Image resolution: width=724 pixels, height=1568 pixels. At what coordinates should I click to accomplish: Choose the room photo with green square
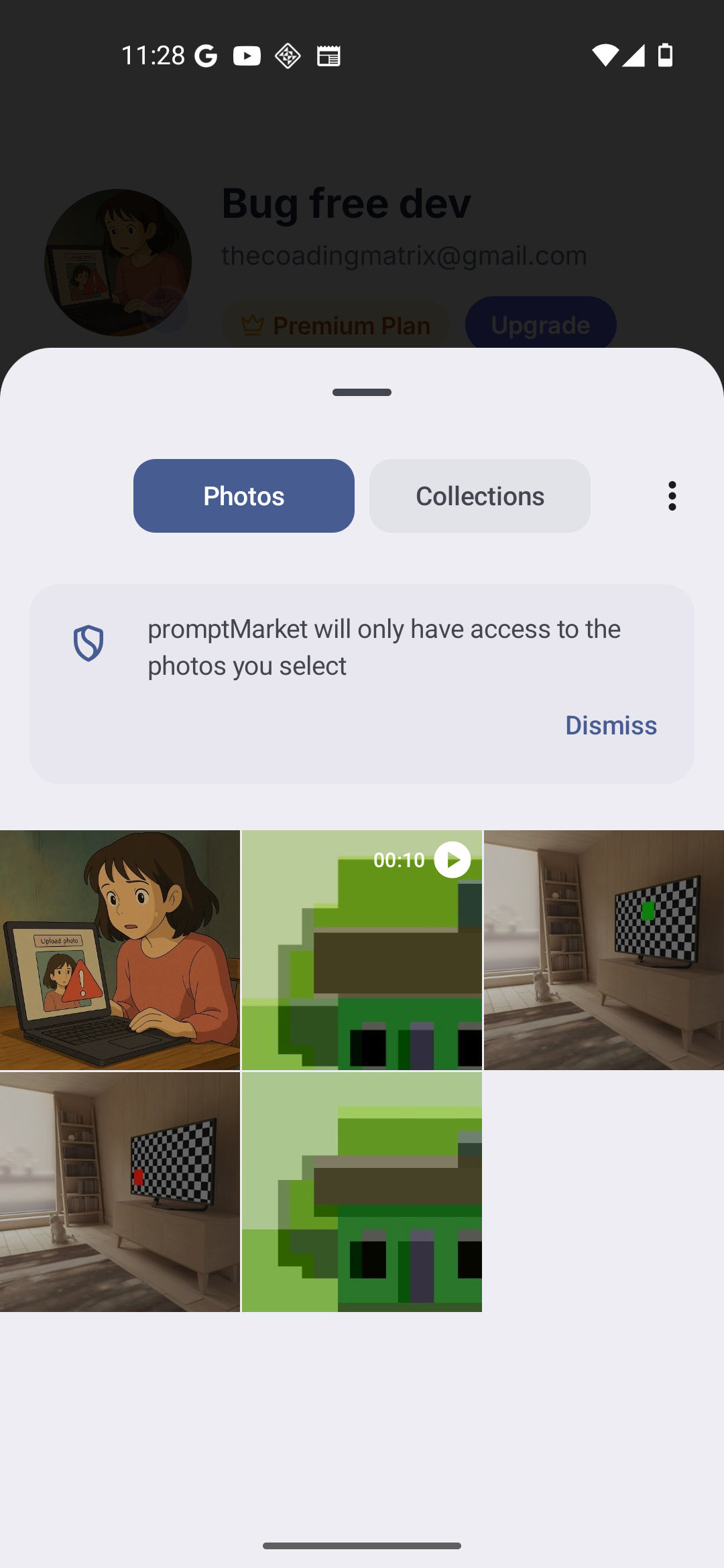point(604,950)
